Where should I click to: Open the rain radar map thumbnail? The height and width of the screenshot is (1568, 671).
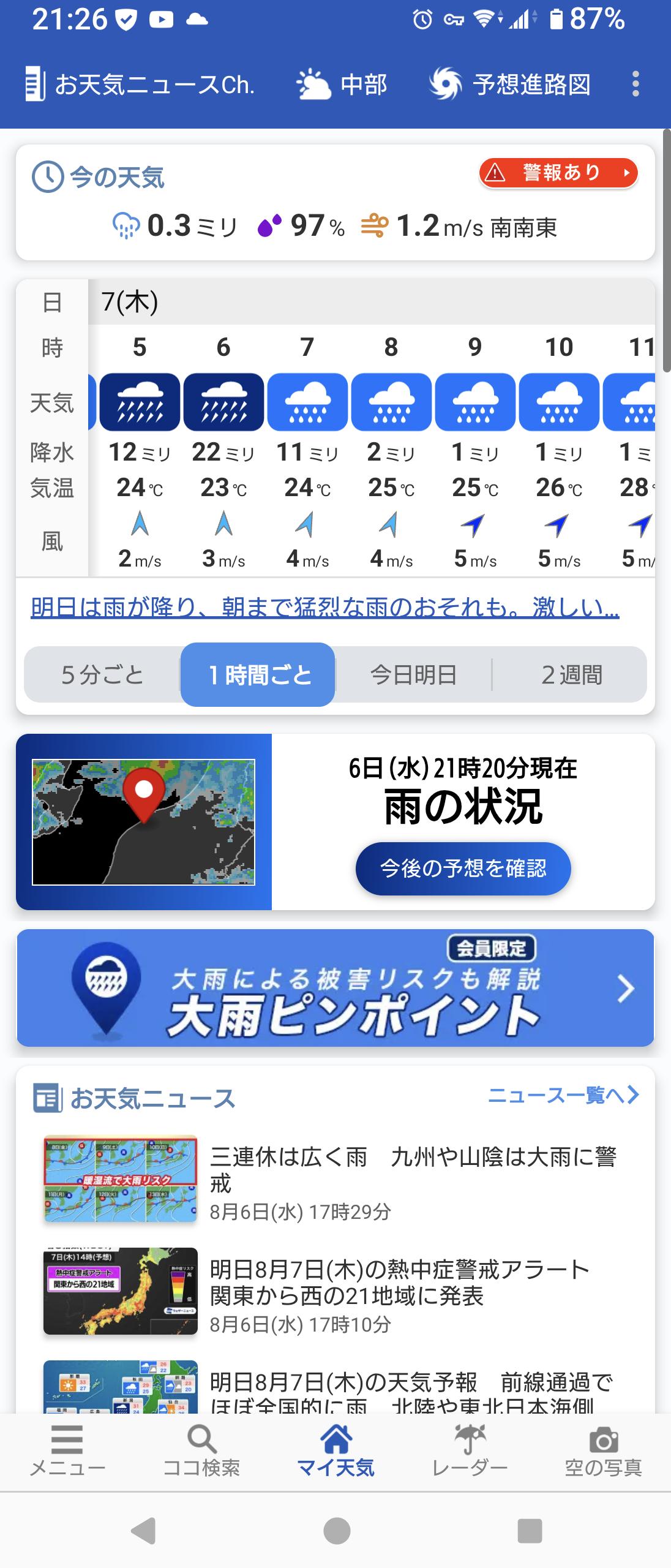coord(144,822)
